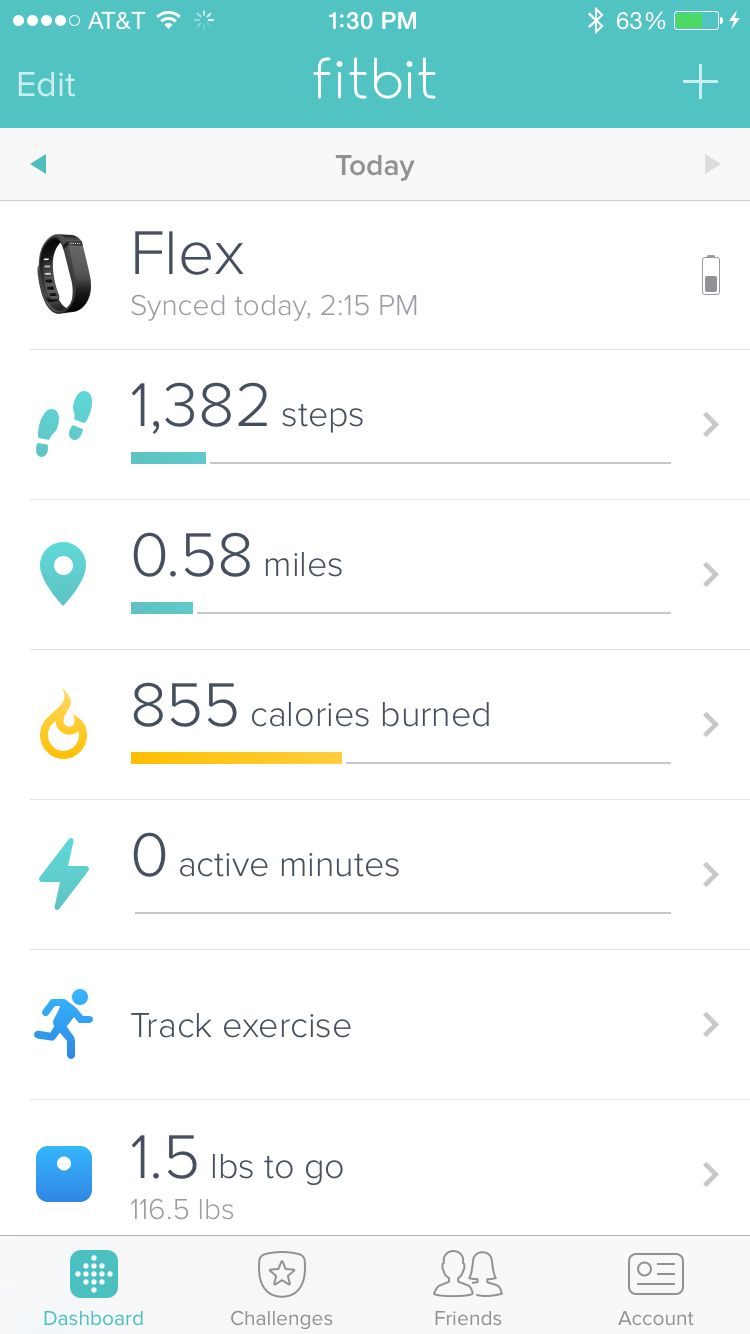Go to the previous day arrow

[x=38, y=164]
